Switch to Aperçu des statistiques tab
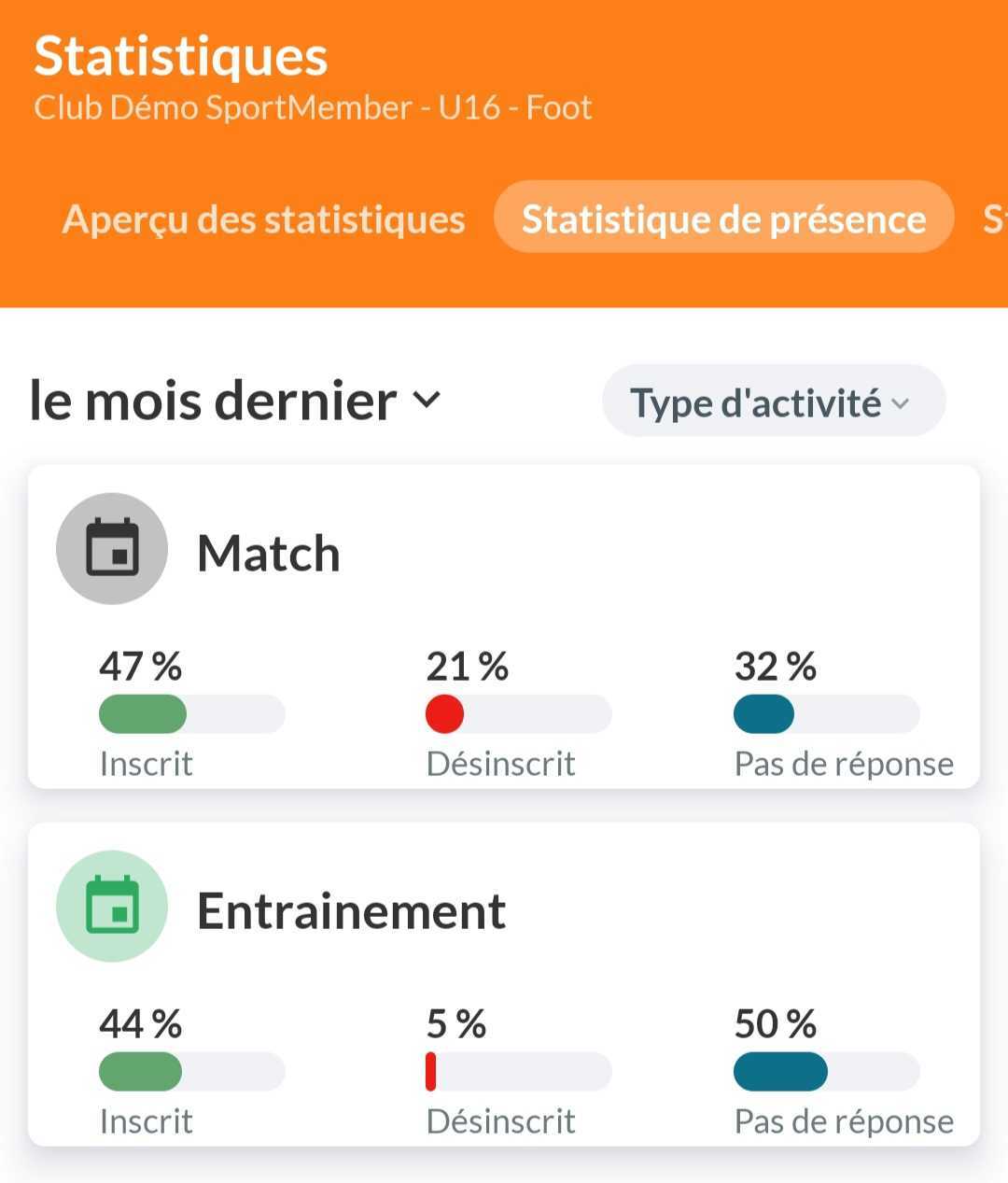The image size is (1008, 1183). click(x=263, y=219)
